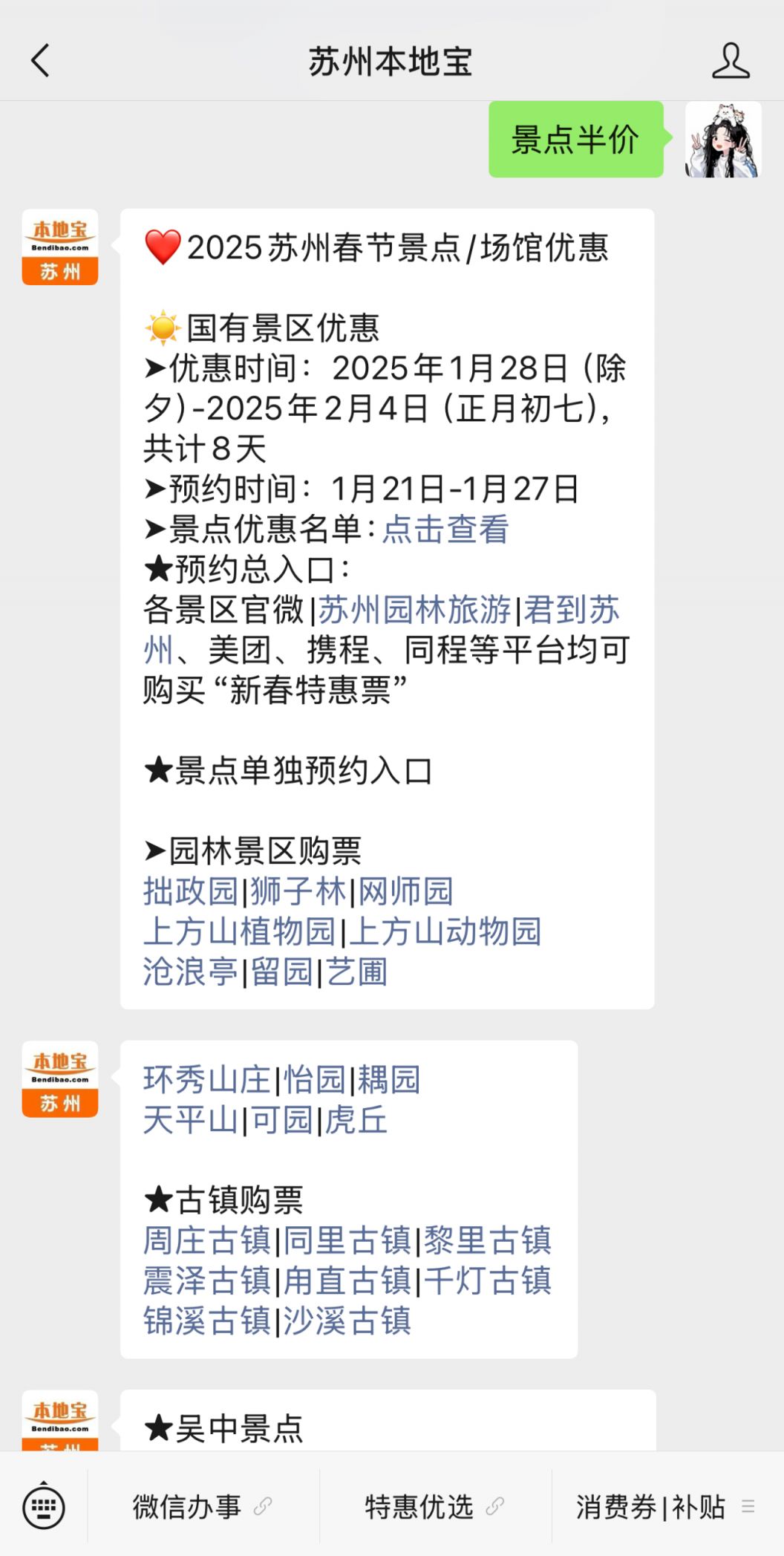
Task: Open the 沙溪古镇 ticket link
Action: (347, 1321)
